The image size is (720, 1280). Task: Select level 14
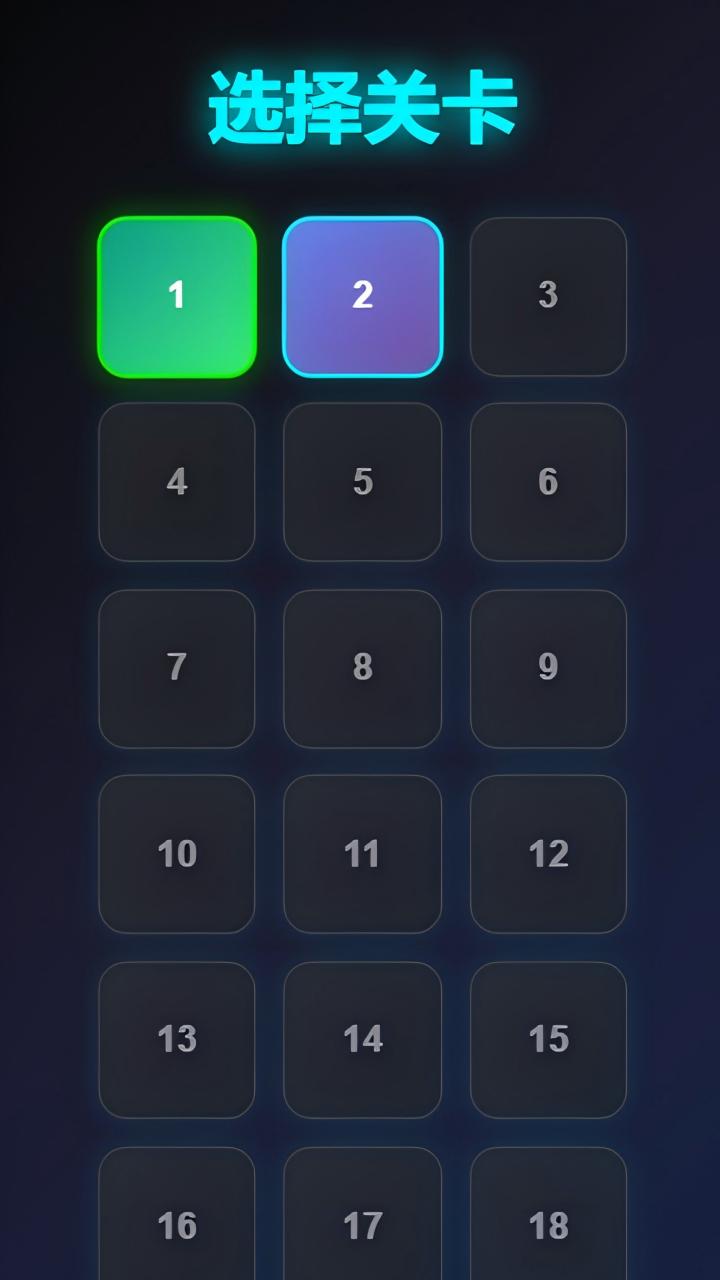[362, 1040]
